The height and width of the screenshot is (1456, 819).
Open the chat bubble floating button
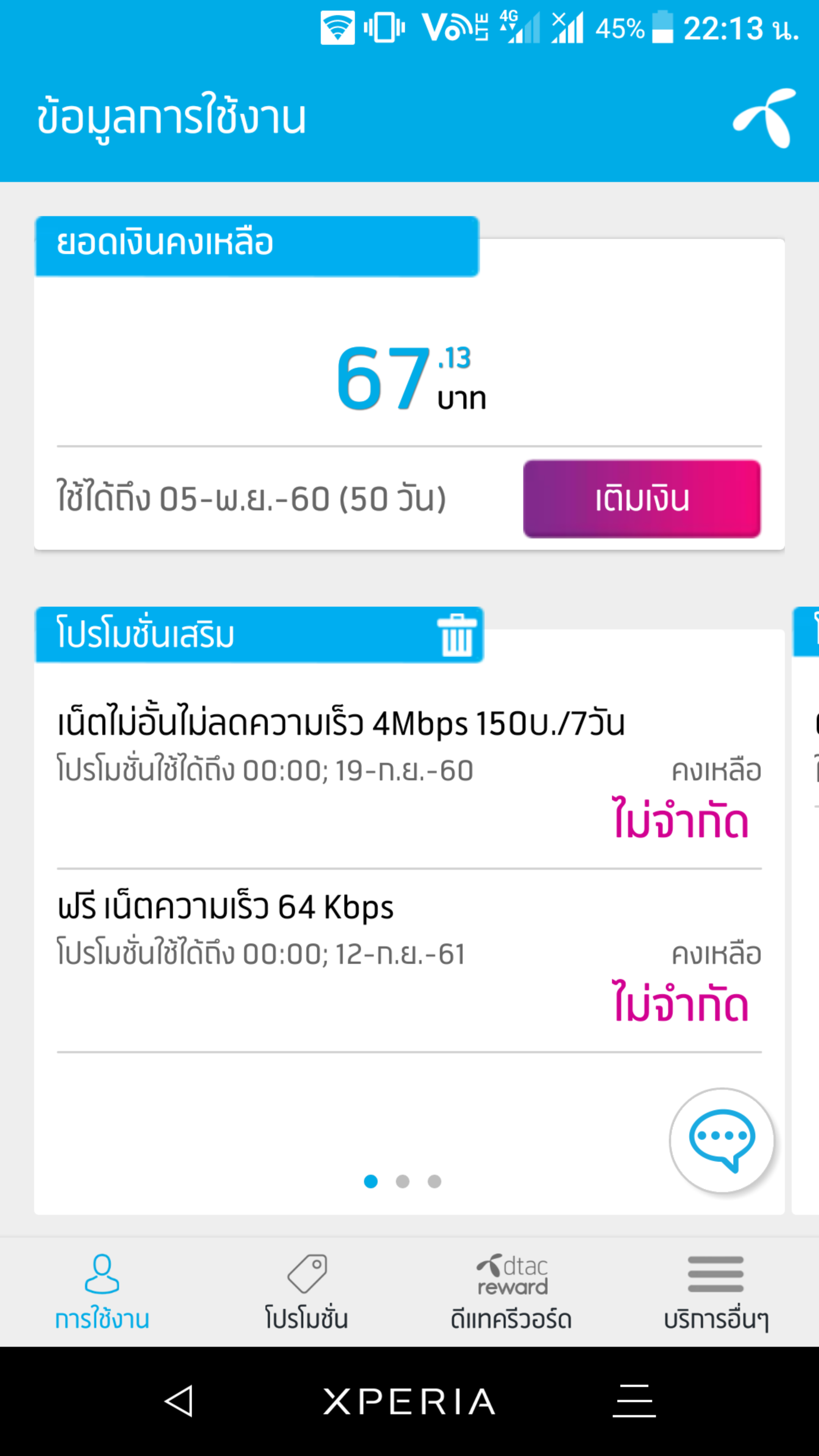[721, 1140]
